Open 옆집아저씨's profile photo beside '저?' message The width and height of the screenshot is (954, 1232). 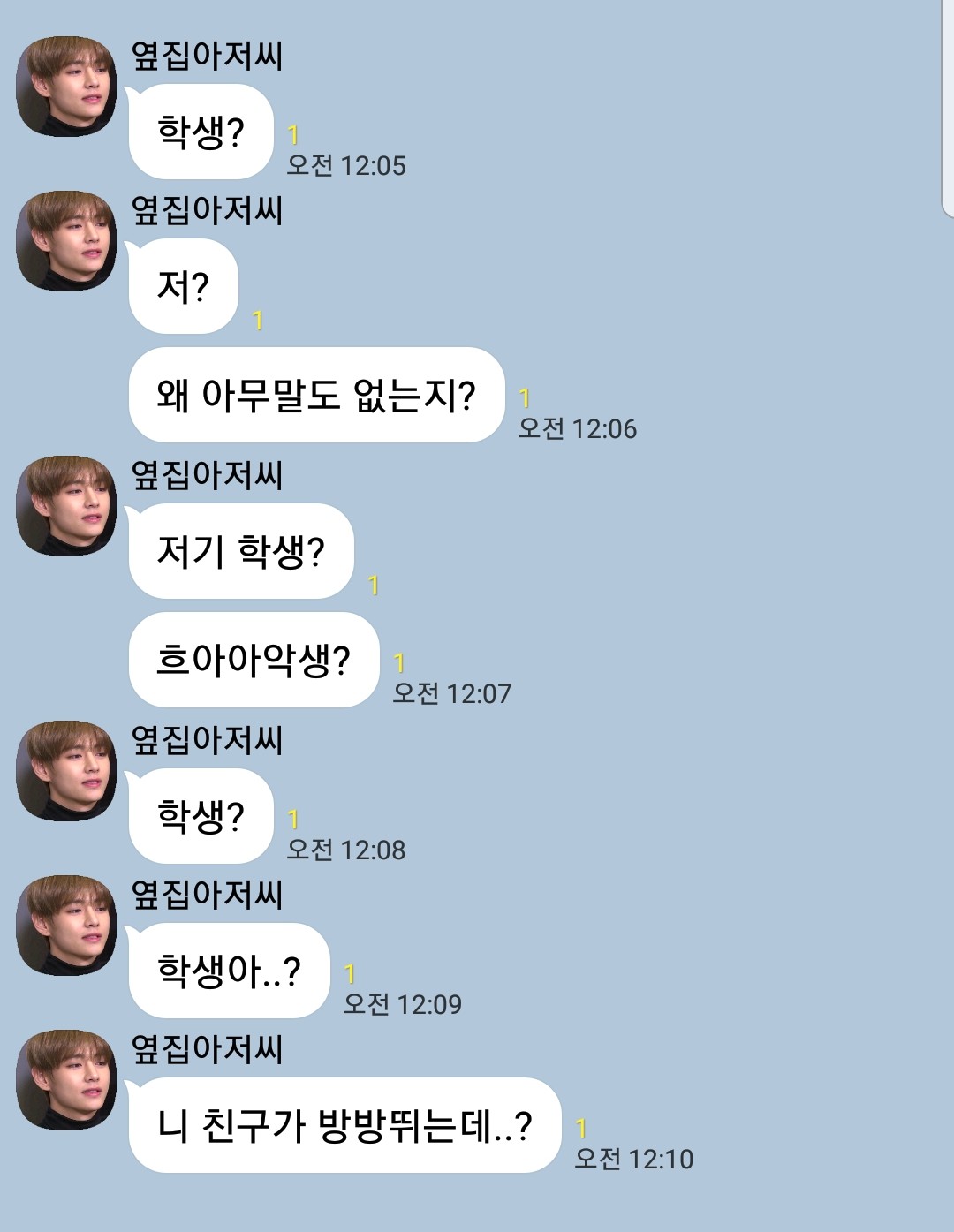[66, 241]
